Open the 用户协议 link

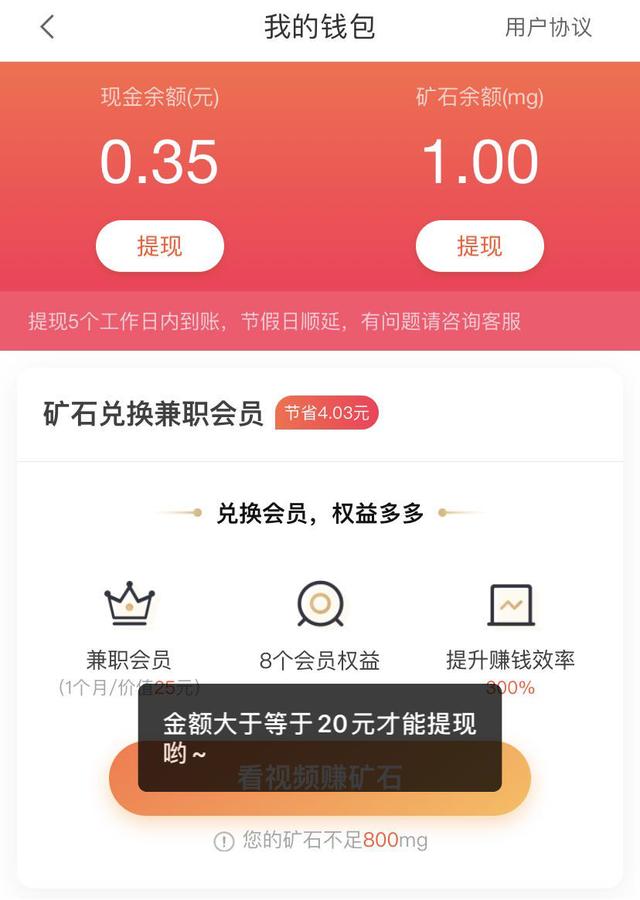pyautogui.click(x=548, y=28)
